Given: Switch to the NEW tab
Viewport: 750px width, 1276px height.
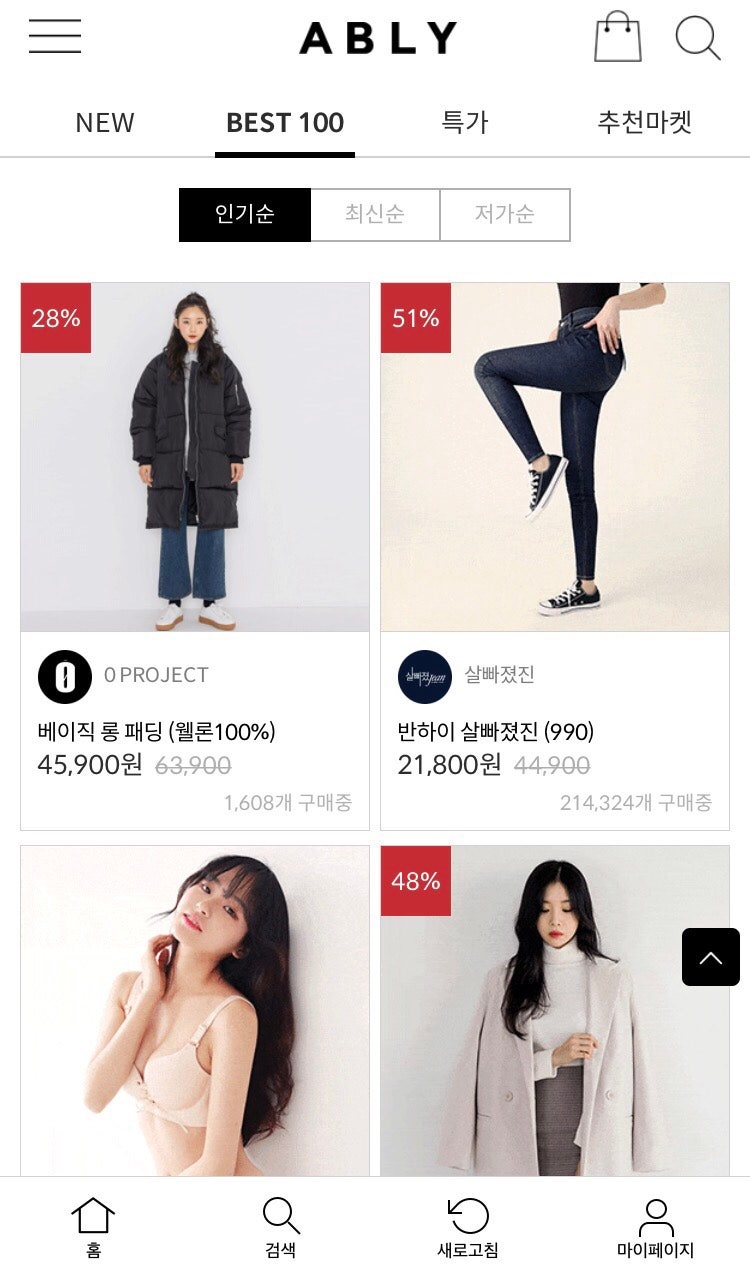Looking at the screenshot, I should [105, 123].
